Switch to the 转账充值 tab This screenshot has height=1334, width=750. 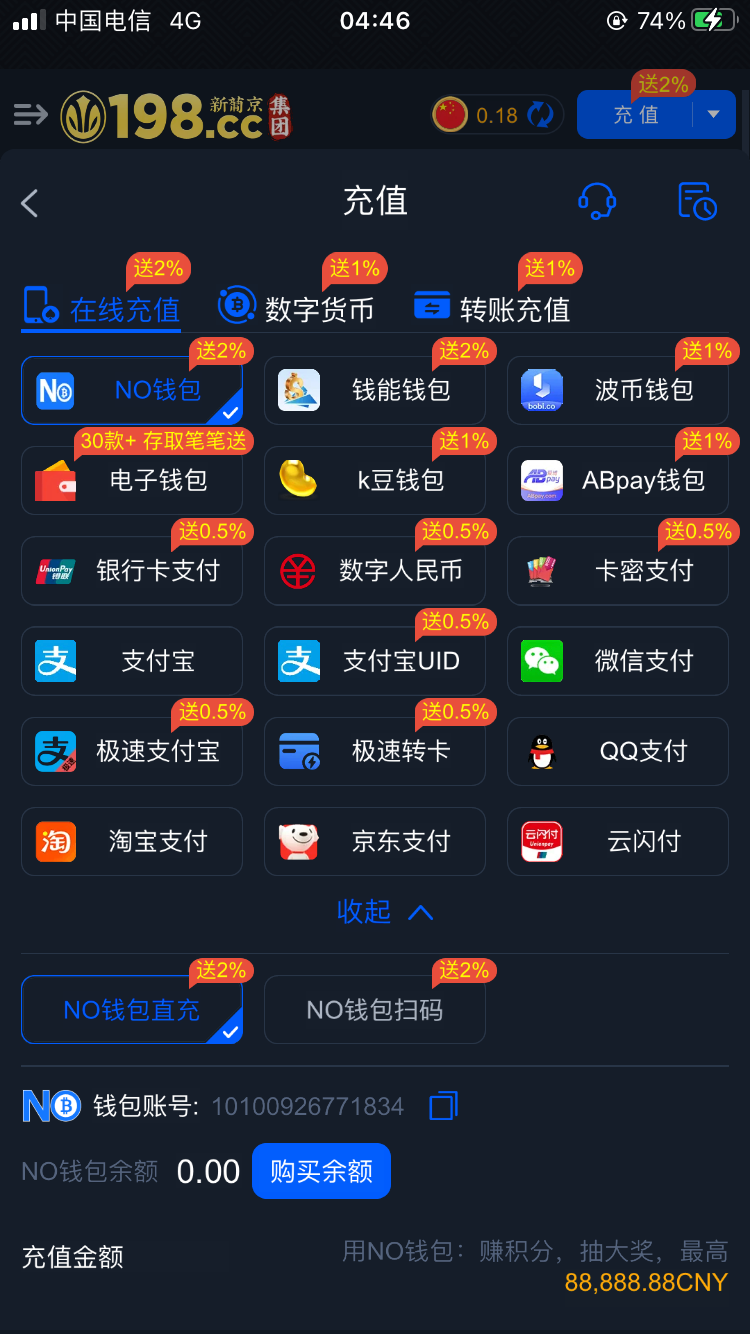[492, 308]
